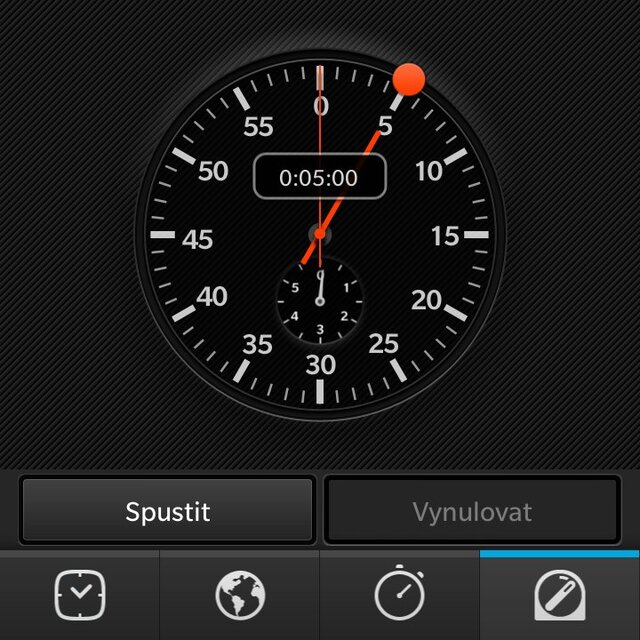Switch to the stopwatch tab

pyautogui.click(x=400, y=596)
